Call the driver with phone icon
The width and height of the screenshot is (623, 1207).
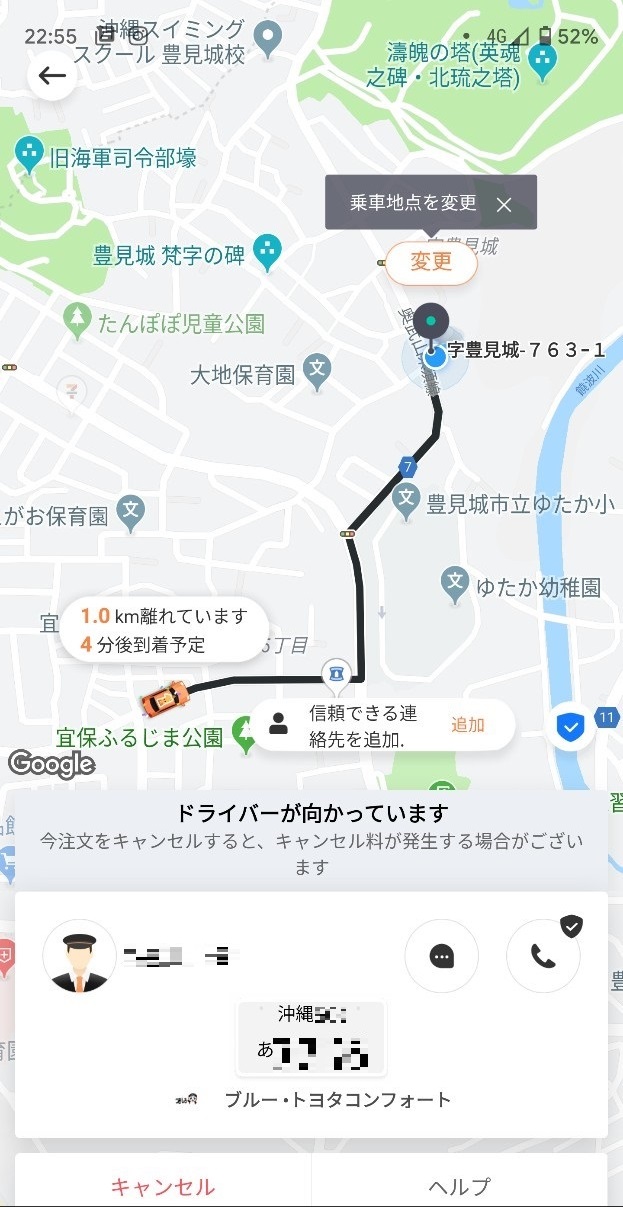[543, 956]
